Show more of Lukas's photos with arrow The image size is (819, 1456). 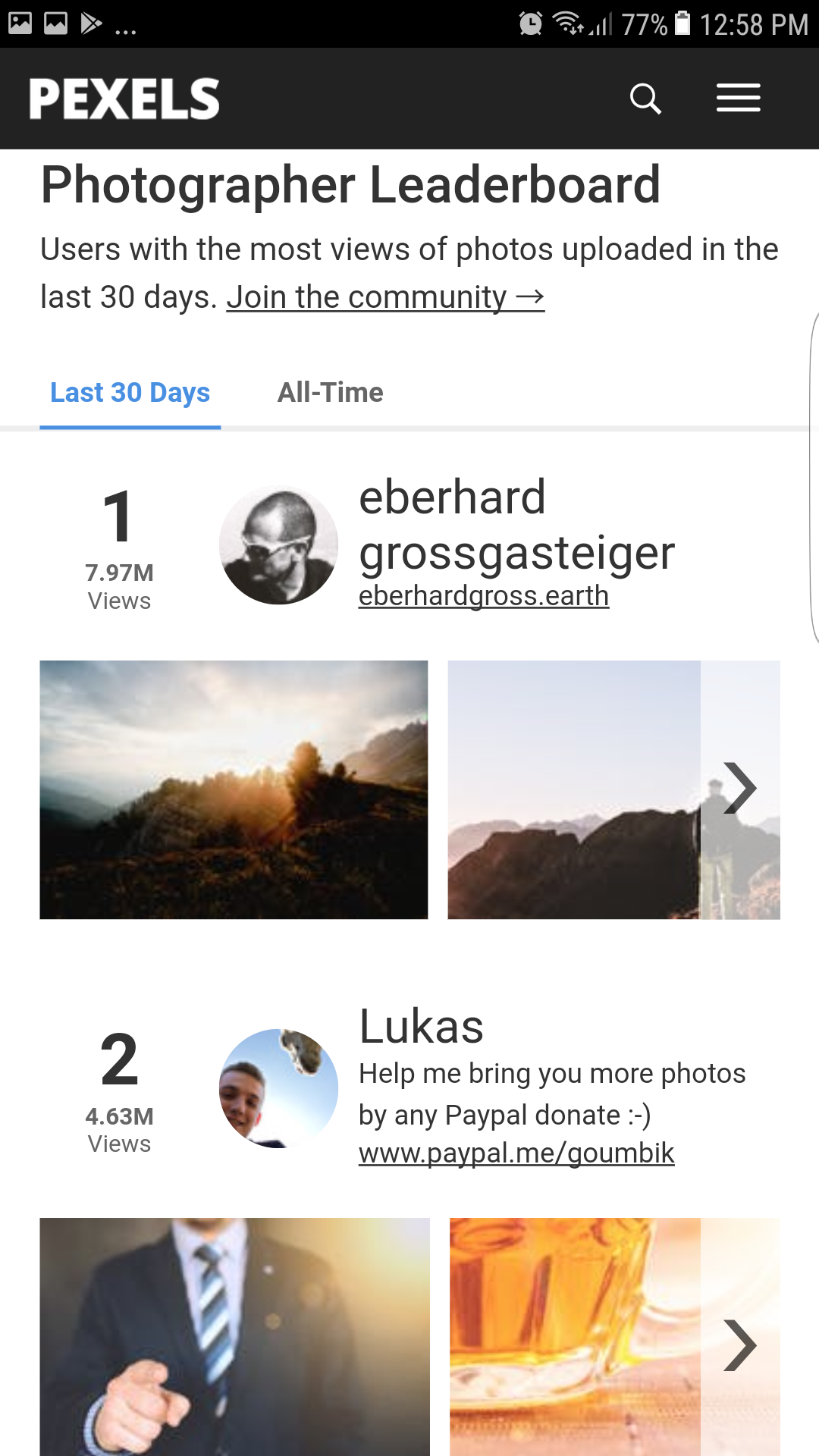pyautogui.click(x=740, y=1345)
